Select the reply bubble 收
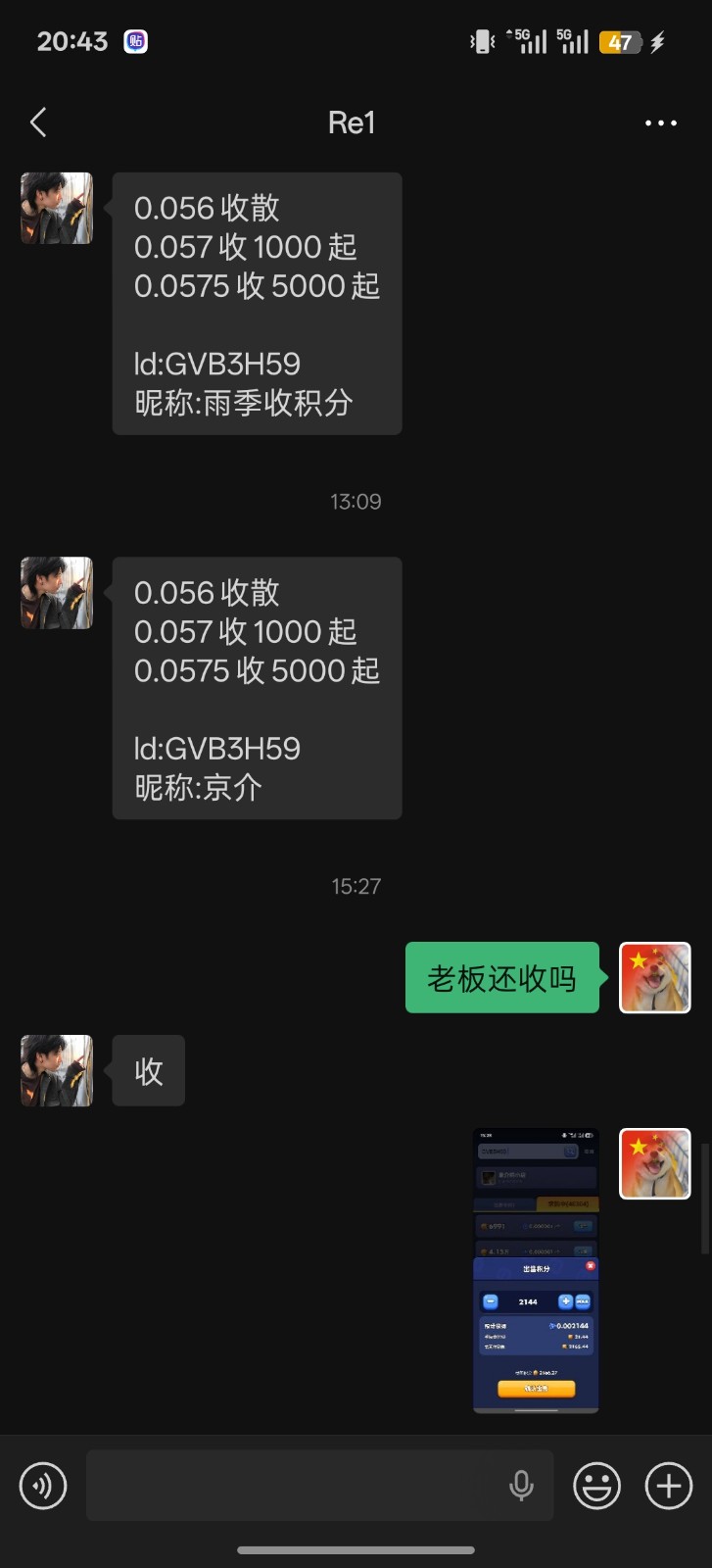 148,1070
